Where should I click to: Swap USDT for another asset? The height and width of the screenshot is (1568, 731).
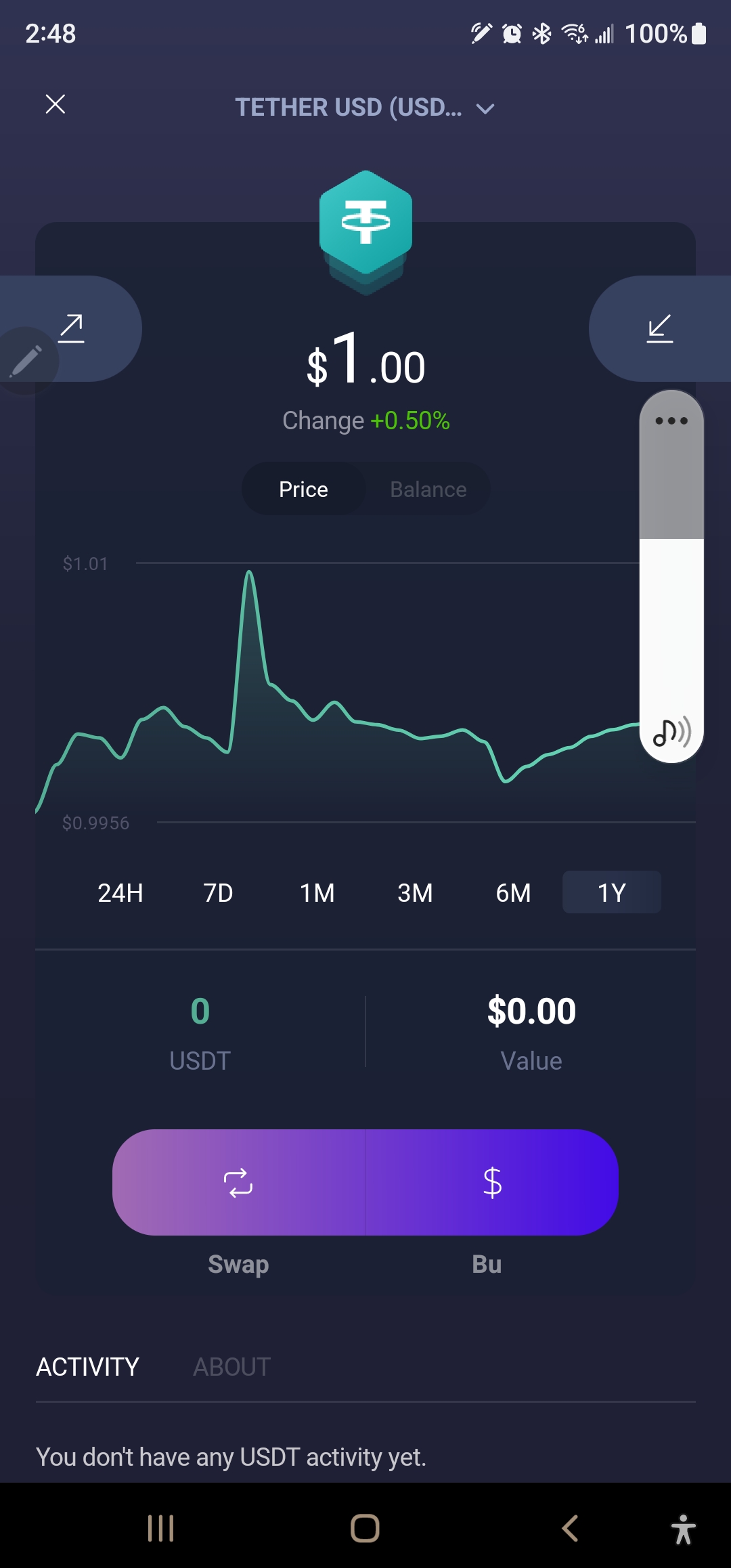pos(238,1182)
